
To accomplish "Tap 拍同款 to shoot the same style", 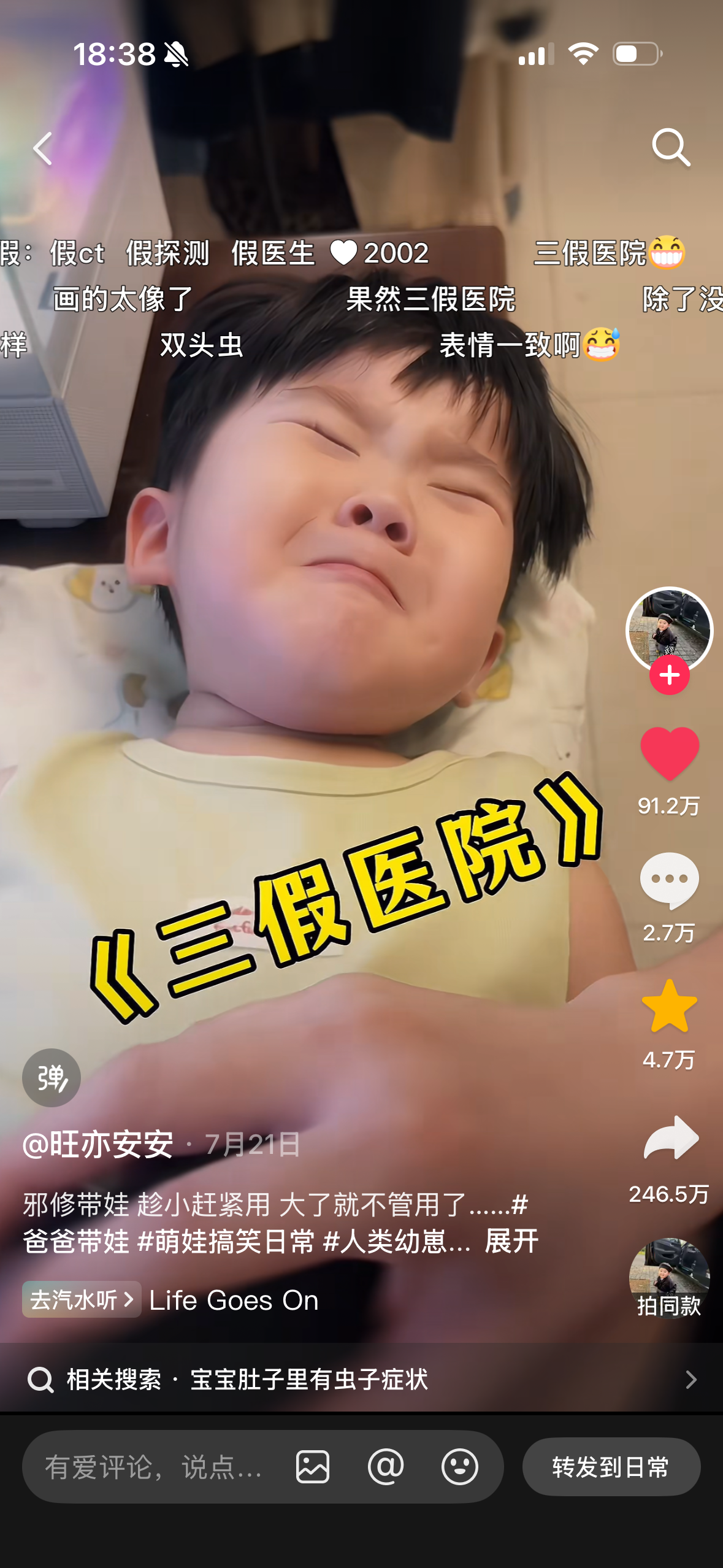I will (x=669, y=1278).
